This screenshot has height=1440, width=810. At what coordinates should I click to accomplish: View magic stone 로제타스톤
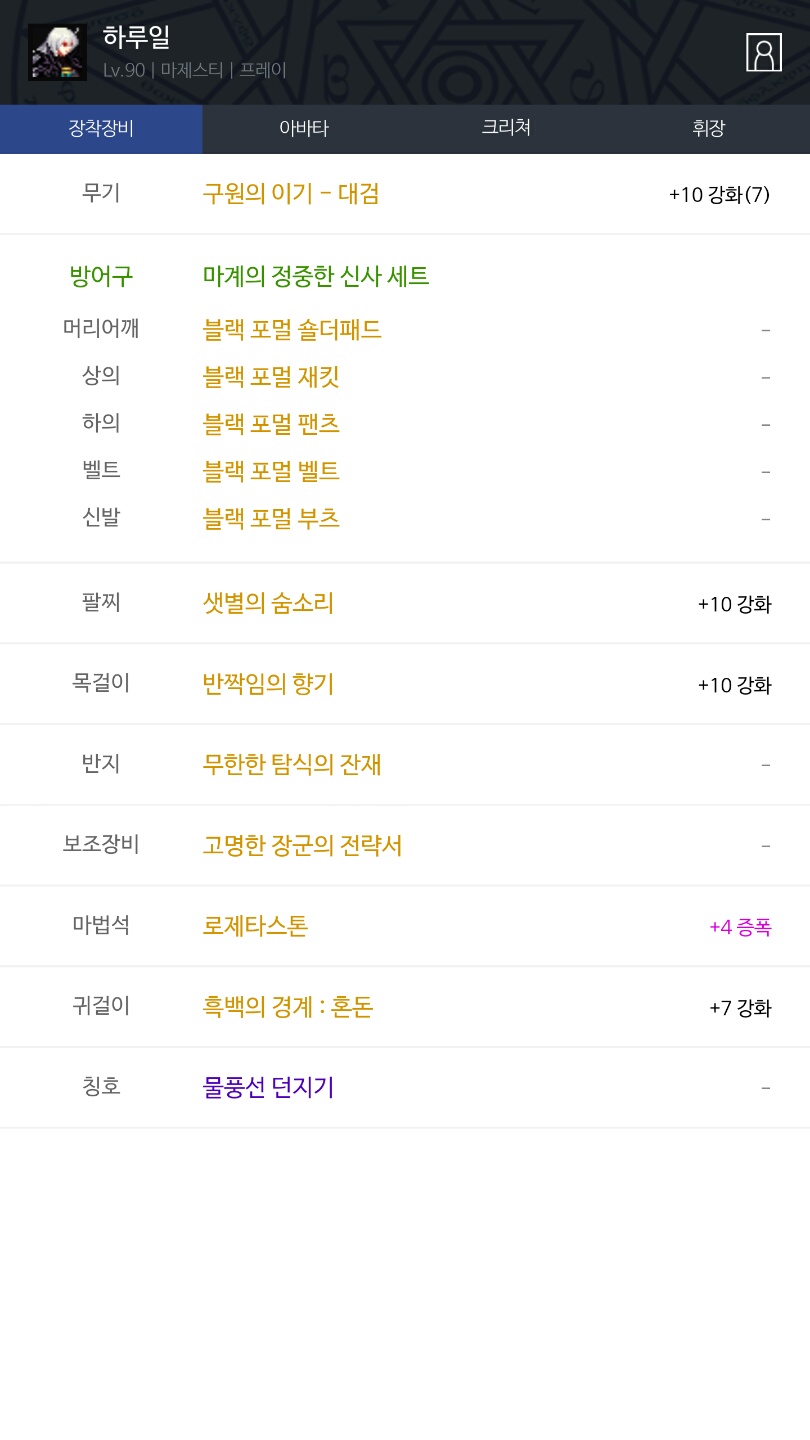coord(255,926)
